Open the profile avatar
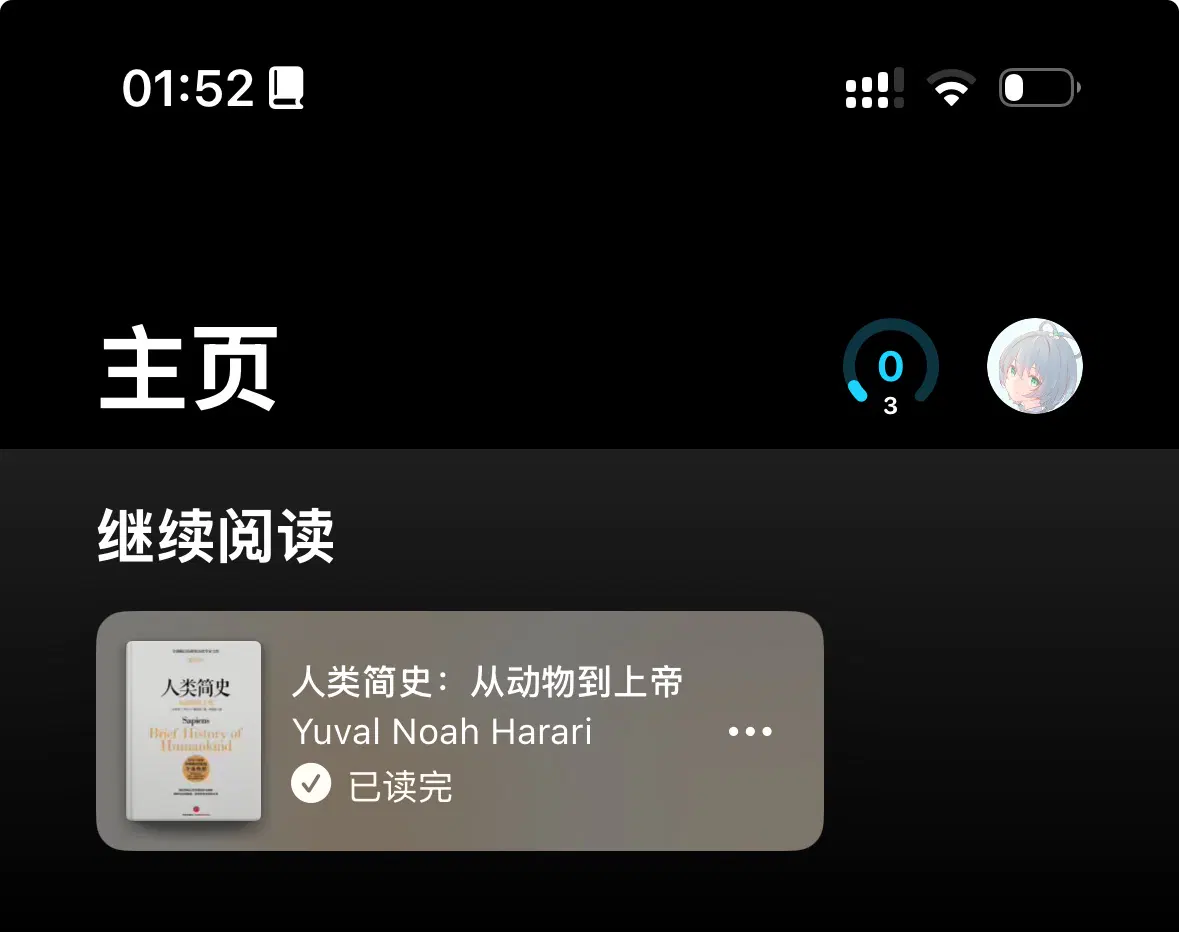 (1034, 367)
